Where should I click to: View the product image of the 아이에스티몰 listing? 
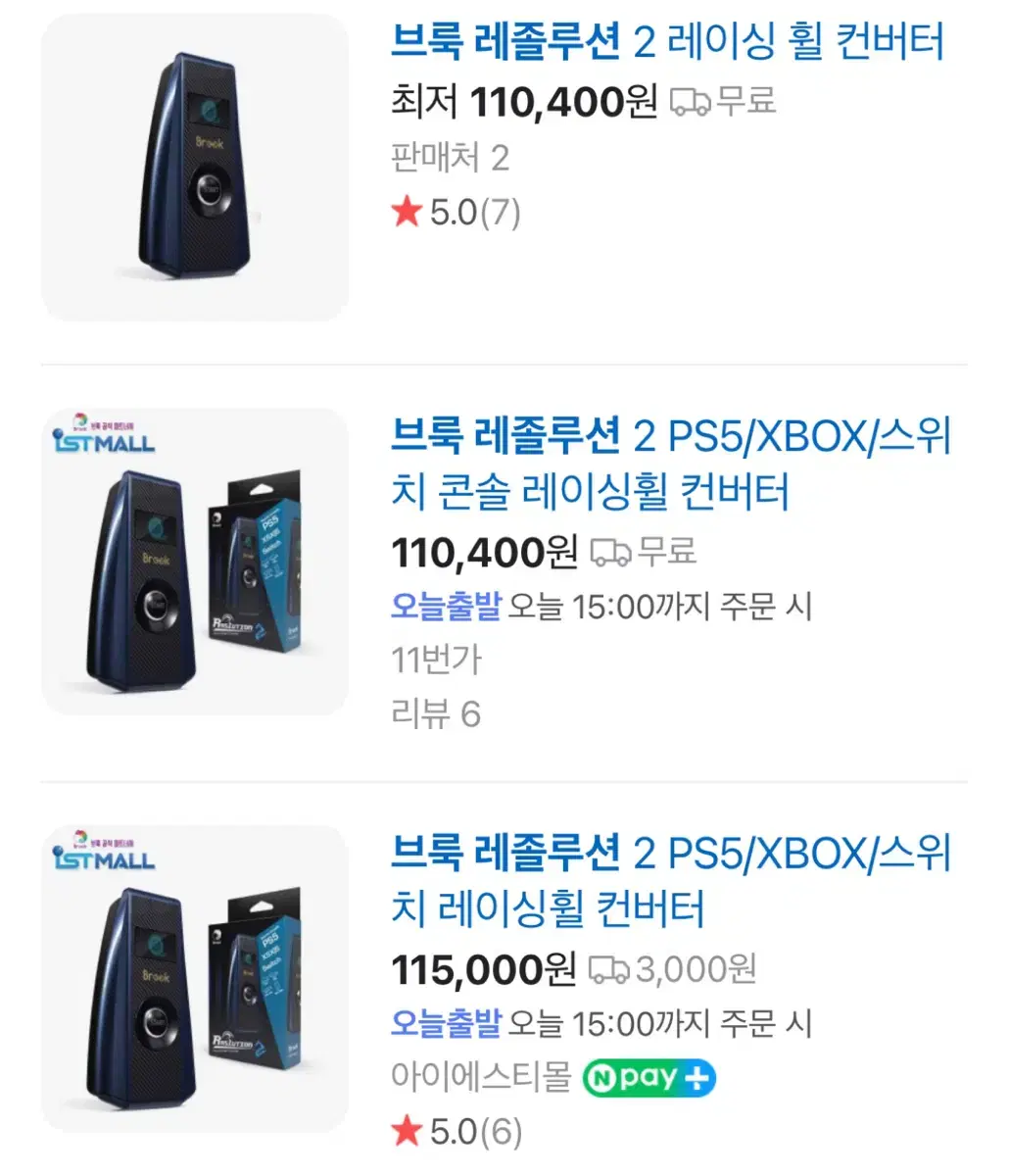[x=195, y=978]
